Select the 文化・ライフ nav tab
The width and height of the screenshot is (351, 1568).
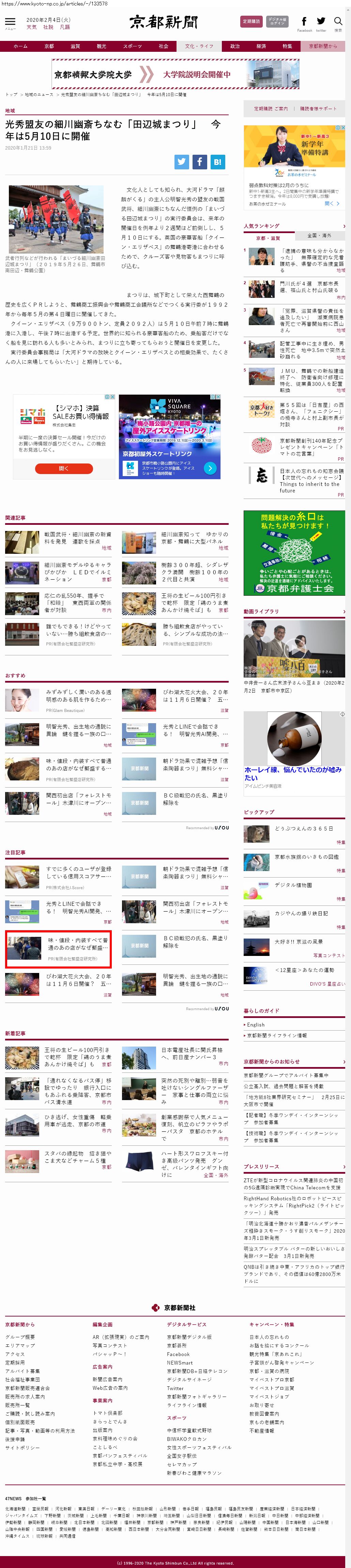pos(199,46)
